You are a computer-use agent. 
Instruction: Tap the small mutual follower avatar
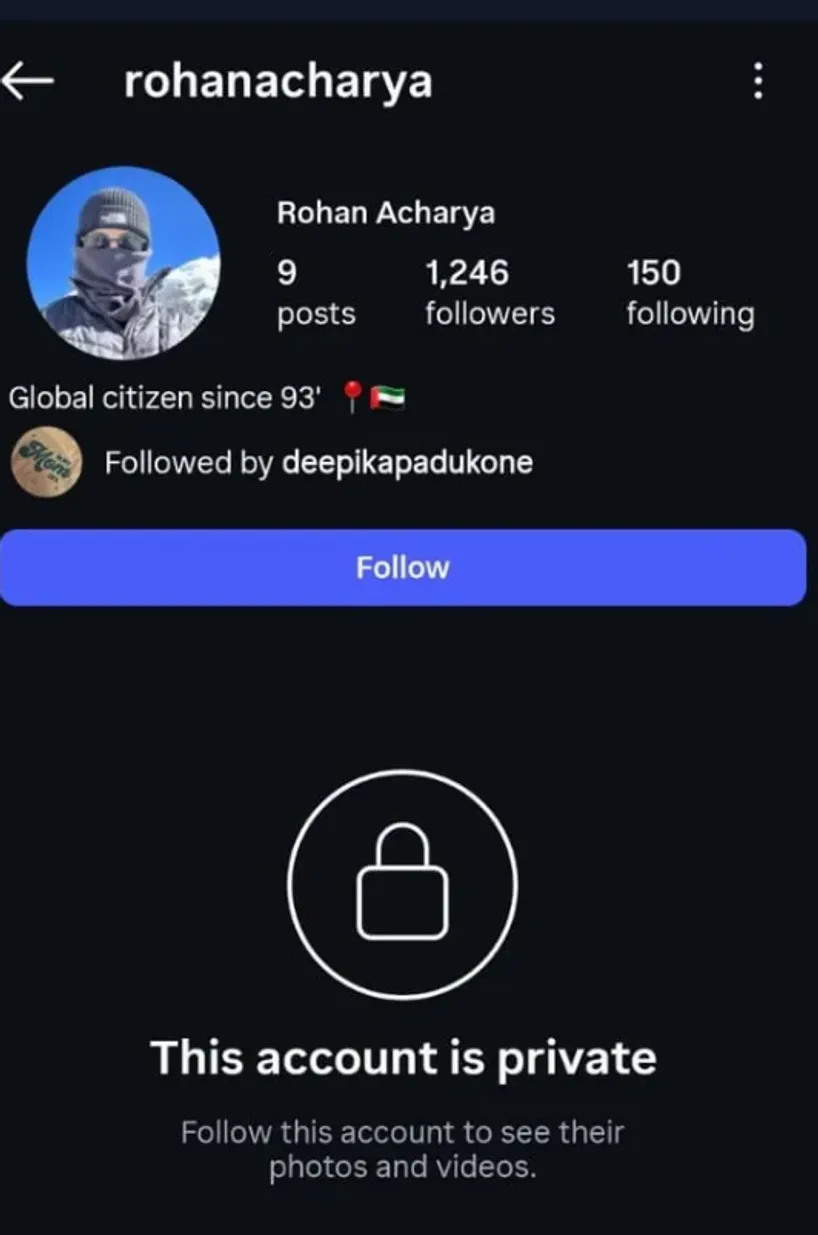pyautogui.click(x=45, y=462)
